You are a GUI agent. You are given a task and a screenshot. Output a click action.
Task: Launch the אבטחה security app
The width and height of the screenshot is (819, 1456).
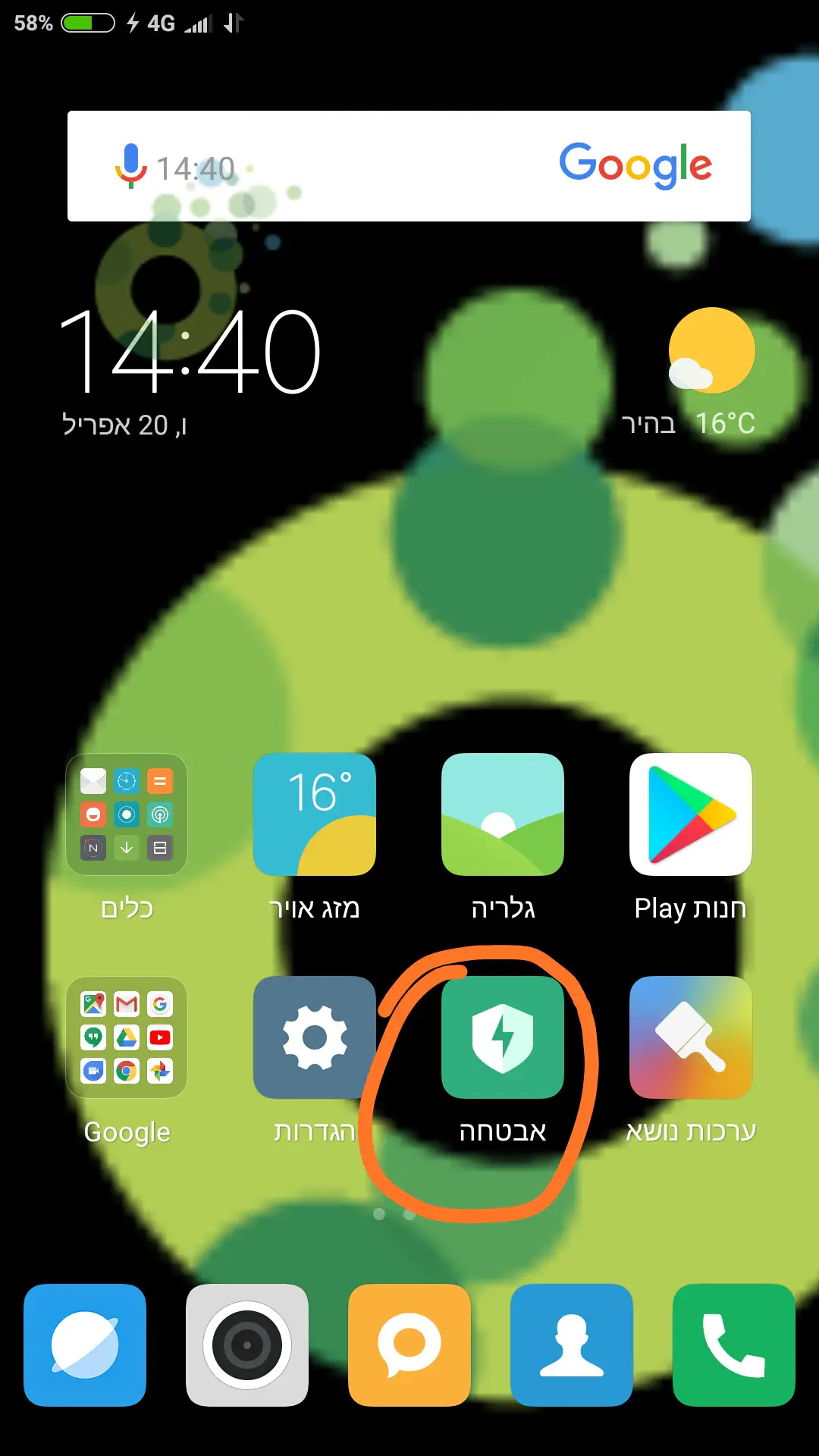502,1038
